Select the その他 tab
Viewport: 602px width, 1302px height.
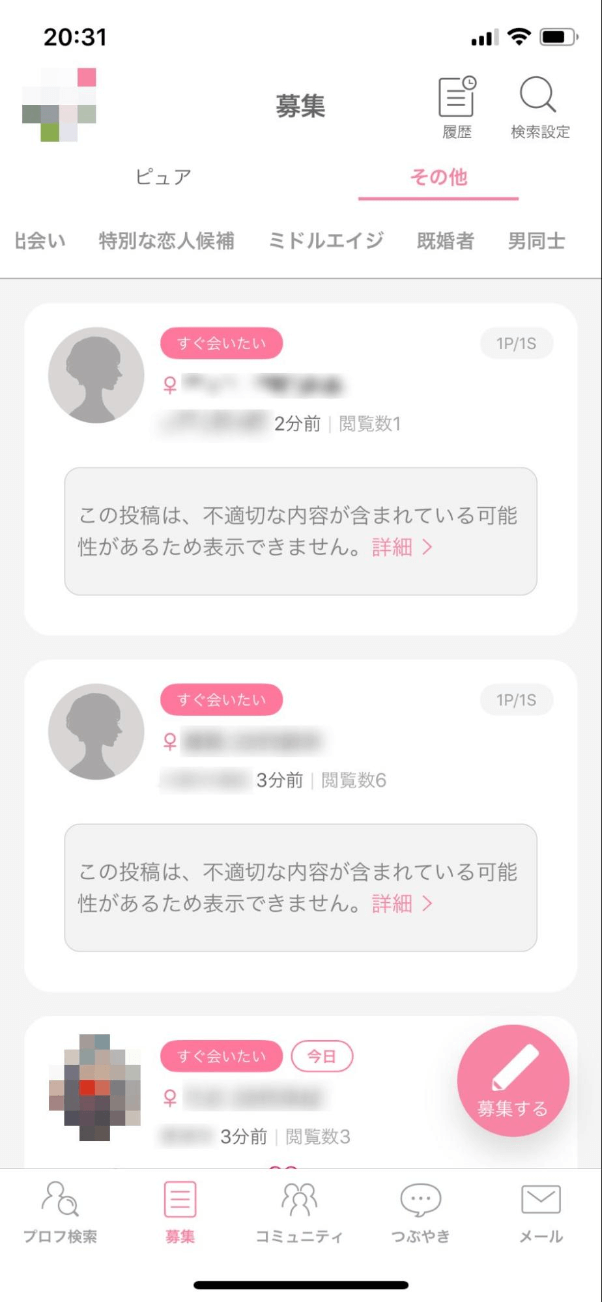click(438, 178)
